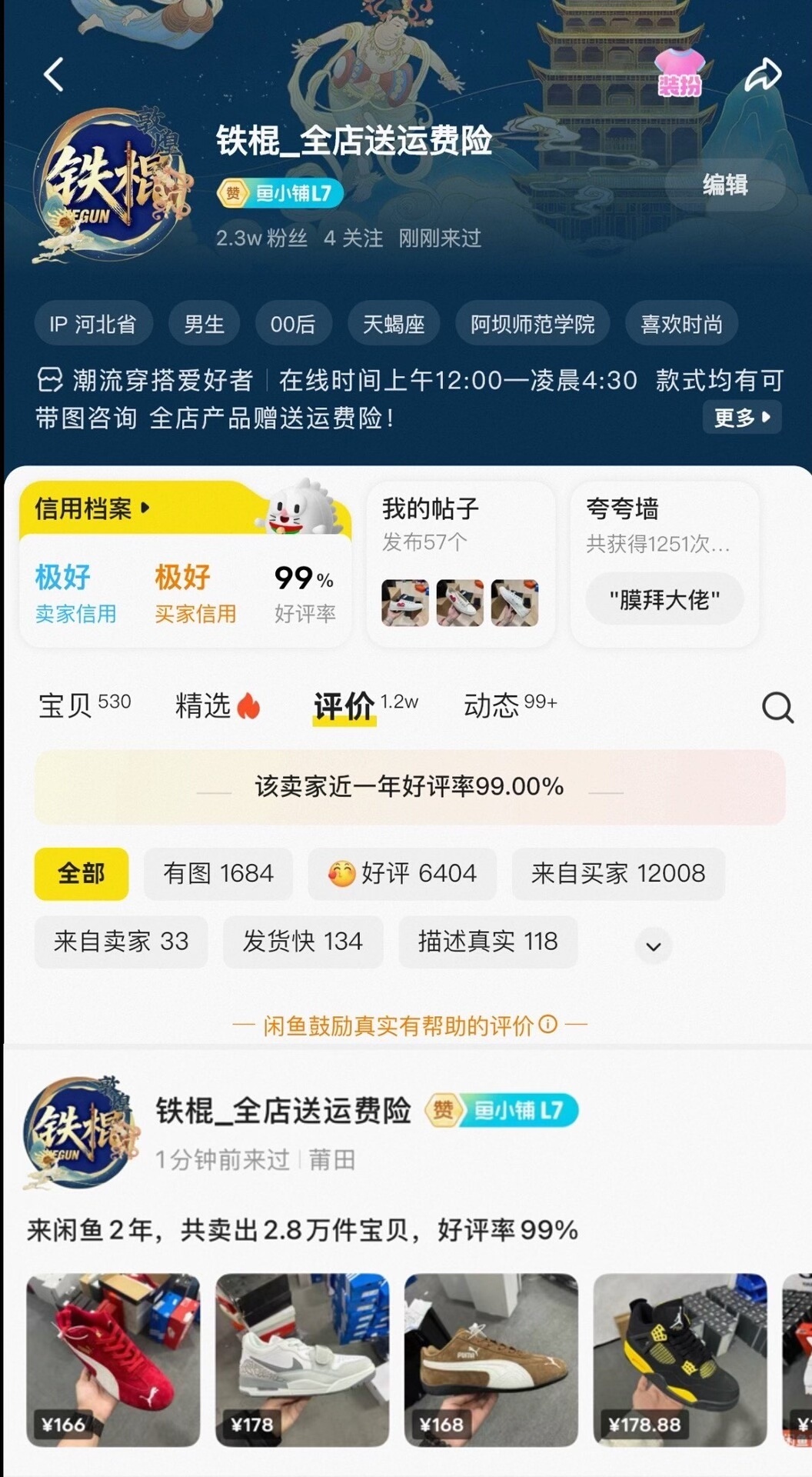Expand the bio with 更多
The height and width of the screenshot is (1477, 812).
[x=741, y=418]
